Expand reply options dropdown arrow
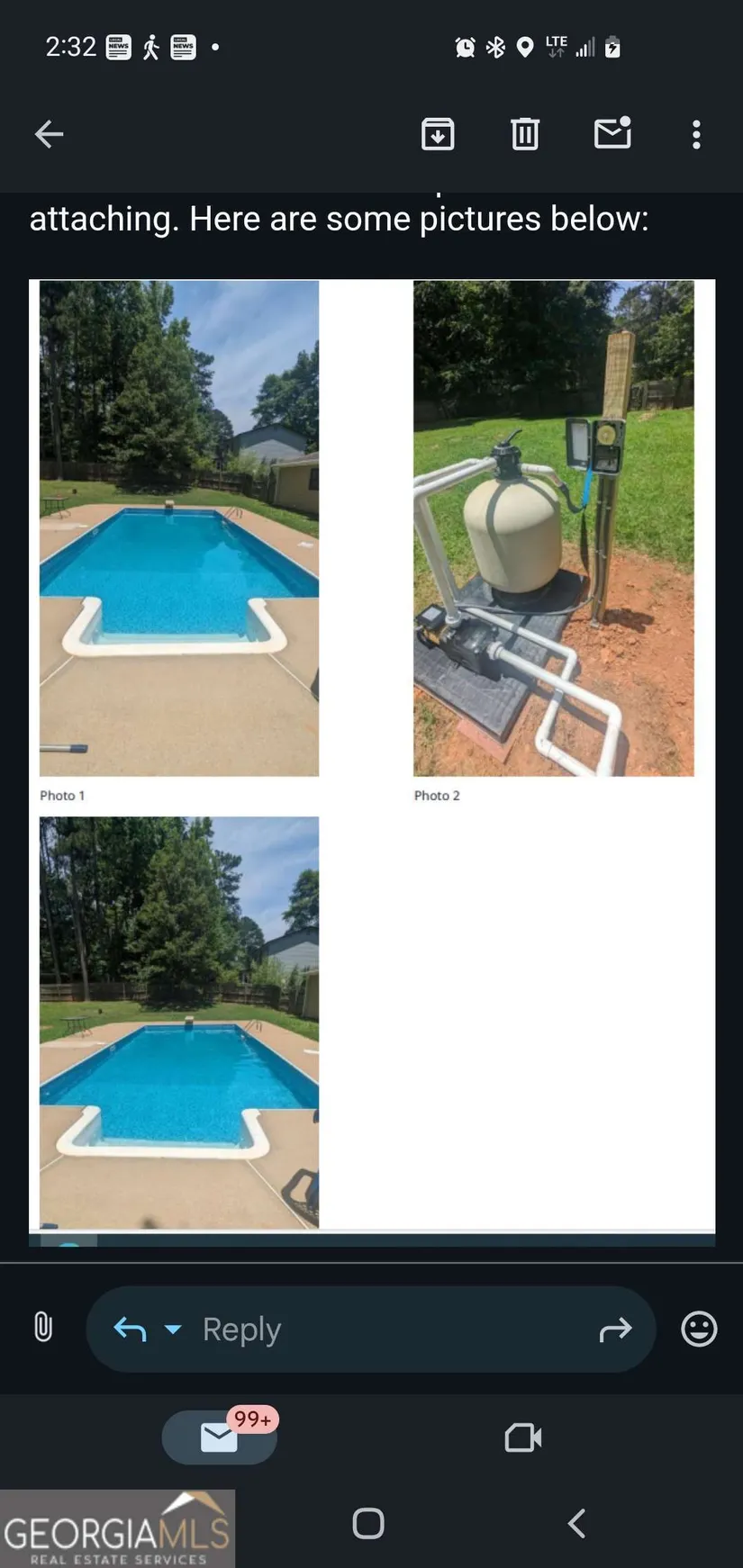Screen dimensions: 743x1568 pyautogui.click(x=173, y=1329)
